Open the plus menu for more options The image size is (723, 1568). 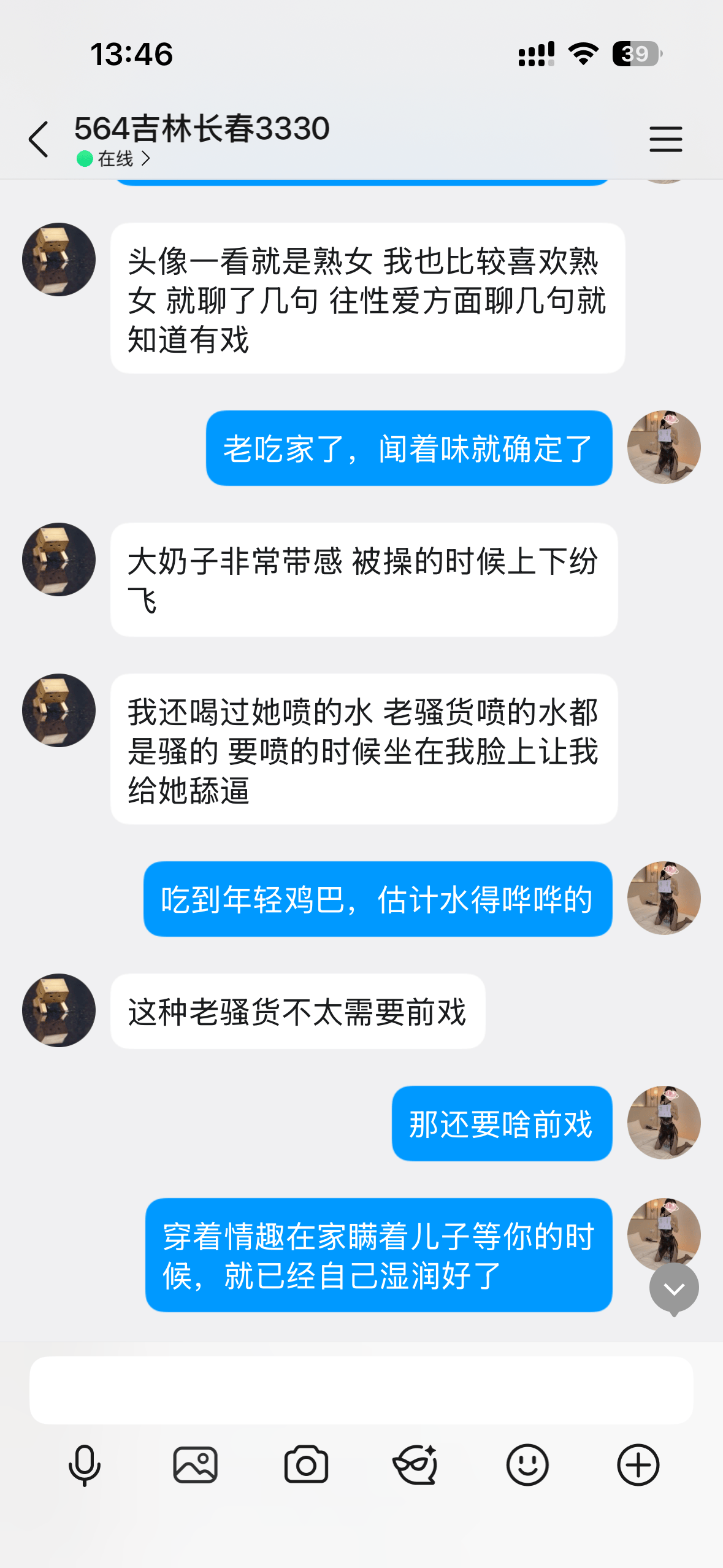(x=638, y=1465)
